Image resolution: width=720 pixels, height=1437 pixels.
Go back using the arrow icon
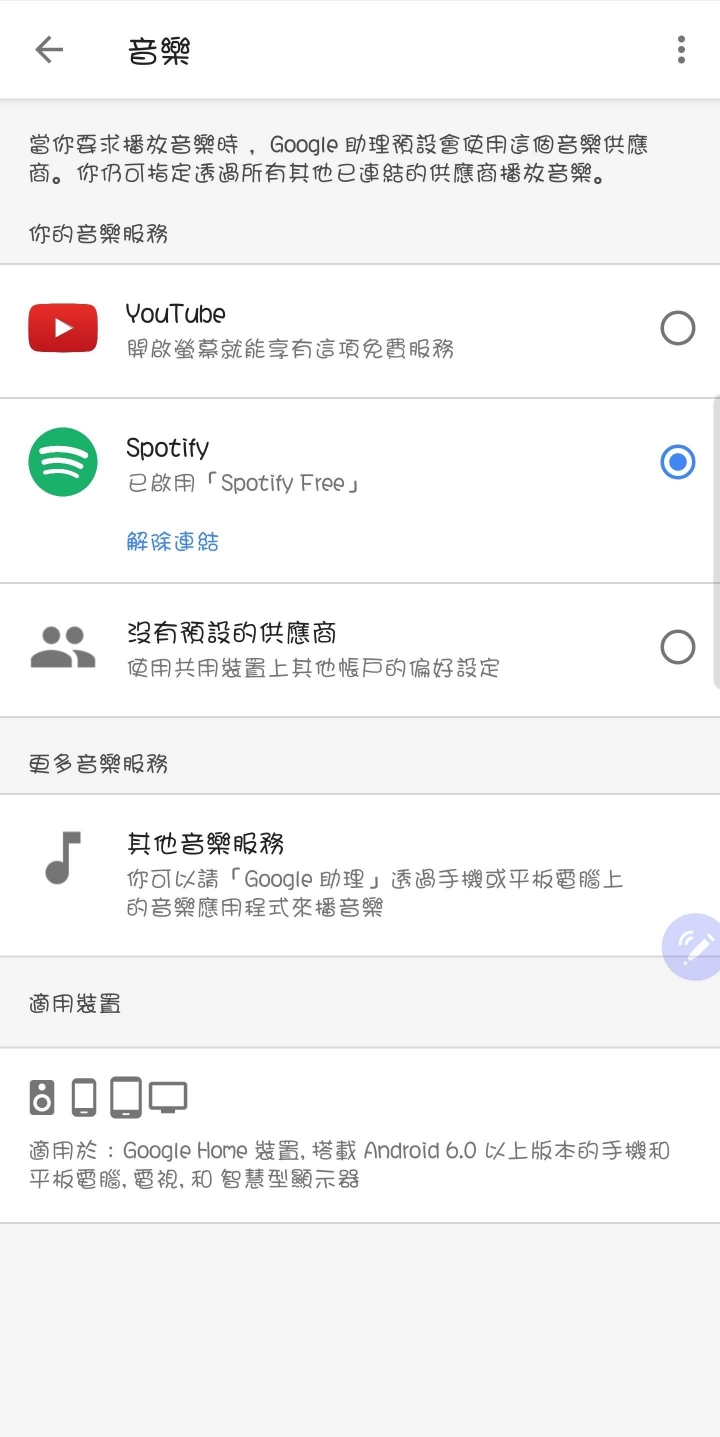pos(49,50)
